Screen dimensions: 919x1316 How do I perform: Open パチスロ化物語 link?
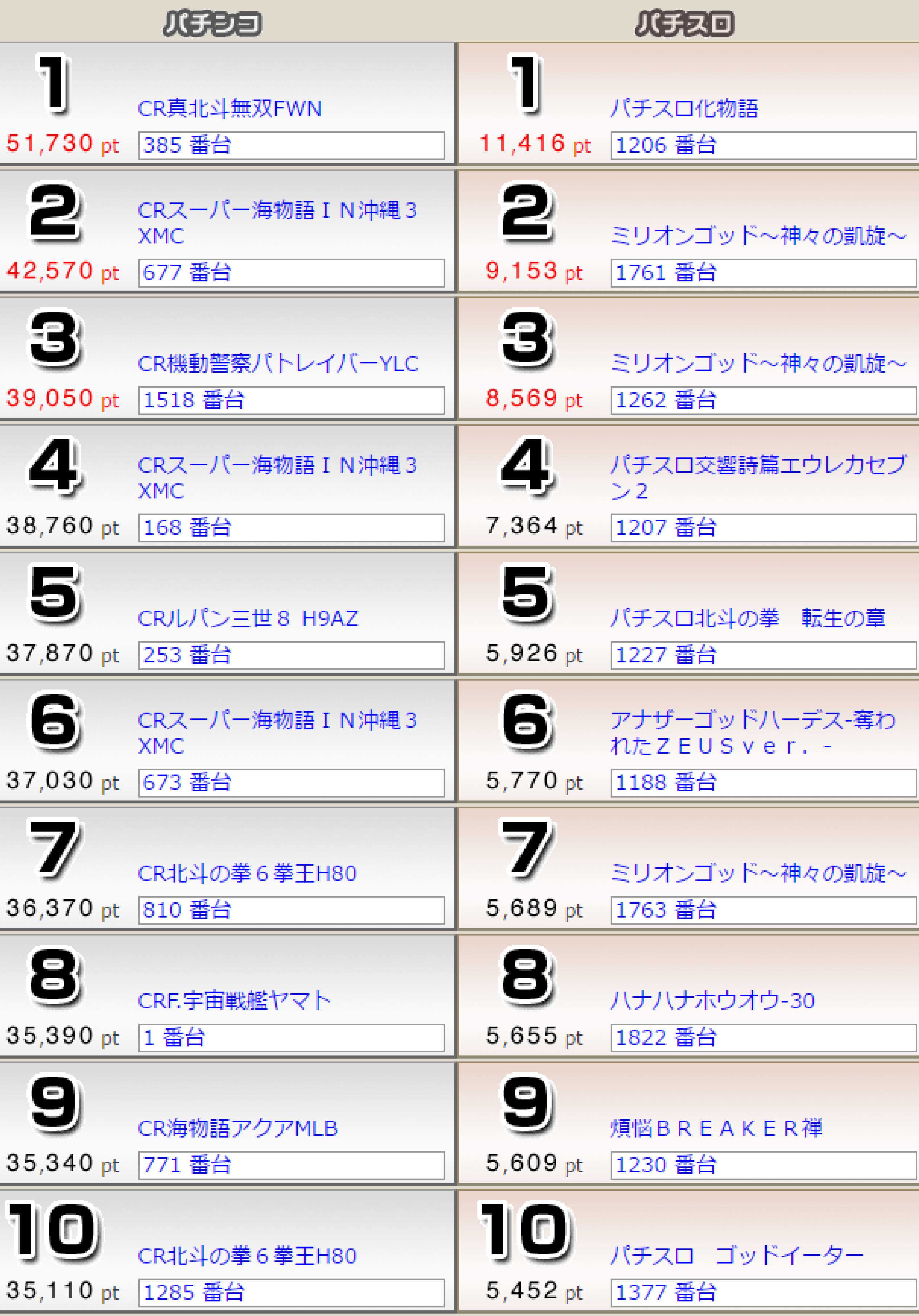point(684,108)
